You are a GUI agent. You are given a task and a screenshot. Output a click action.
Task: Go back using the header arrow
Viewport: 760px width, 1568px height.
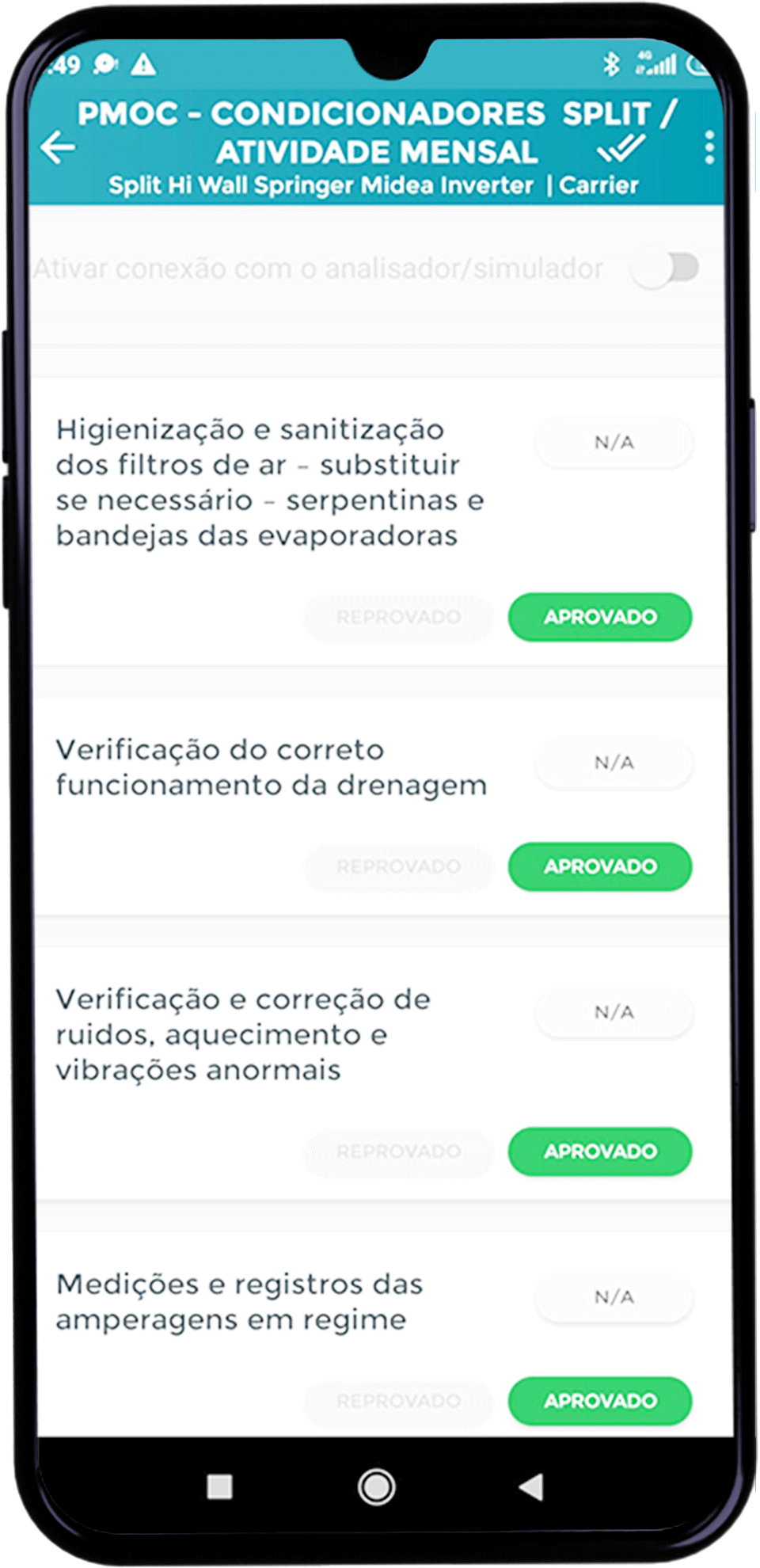click(x=59, y=148)
